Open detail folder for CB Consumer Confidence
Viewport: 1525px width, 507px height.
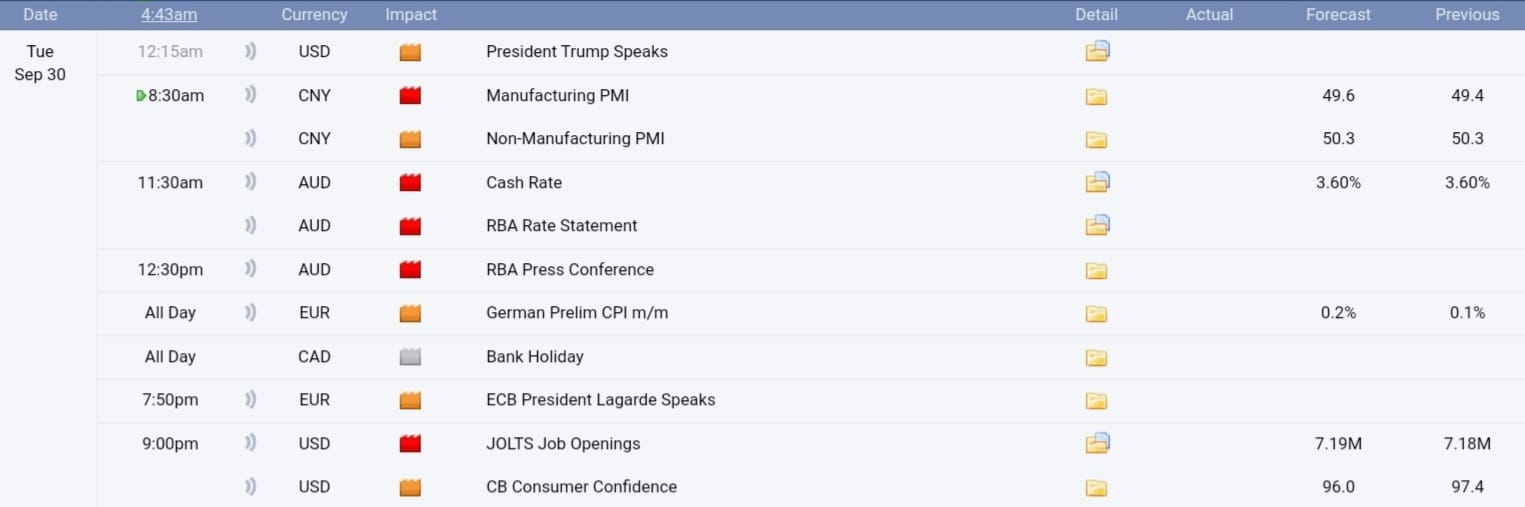point(1097,488)
